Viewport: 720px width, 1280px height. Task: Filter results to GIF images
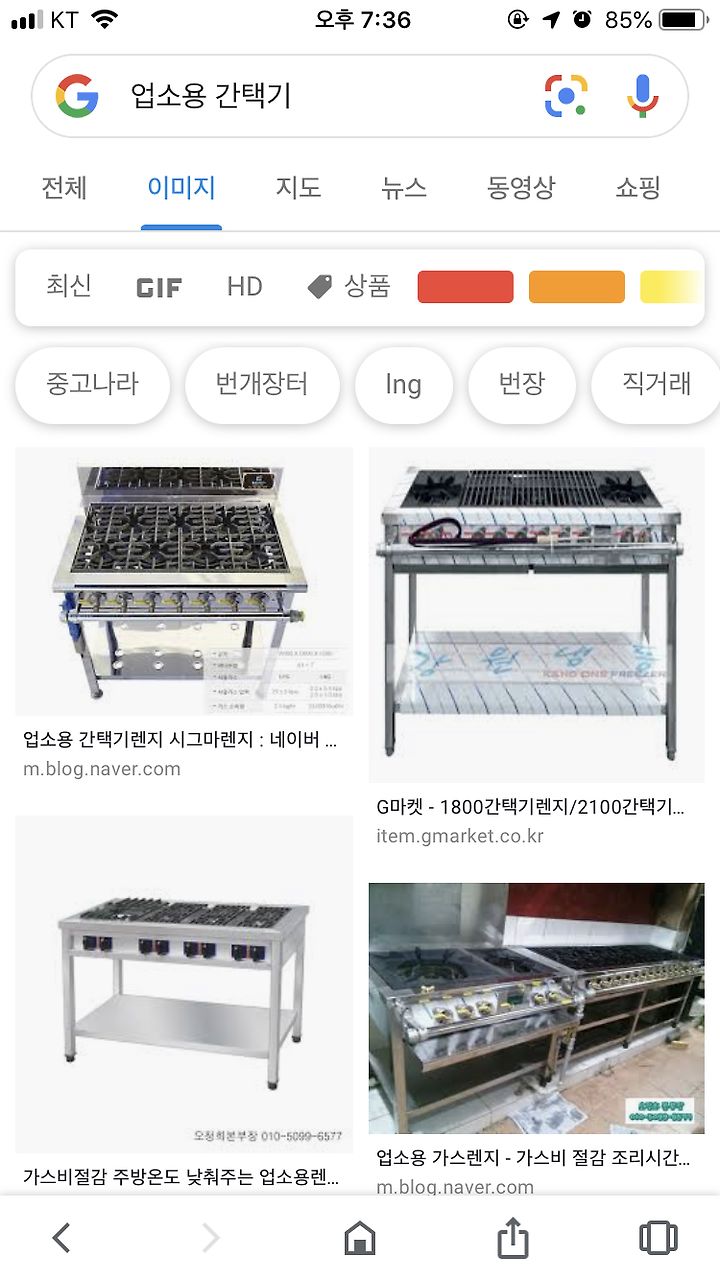[x=159, y=288]
